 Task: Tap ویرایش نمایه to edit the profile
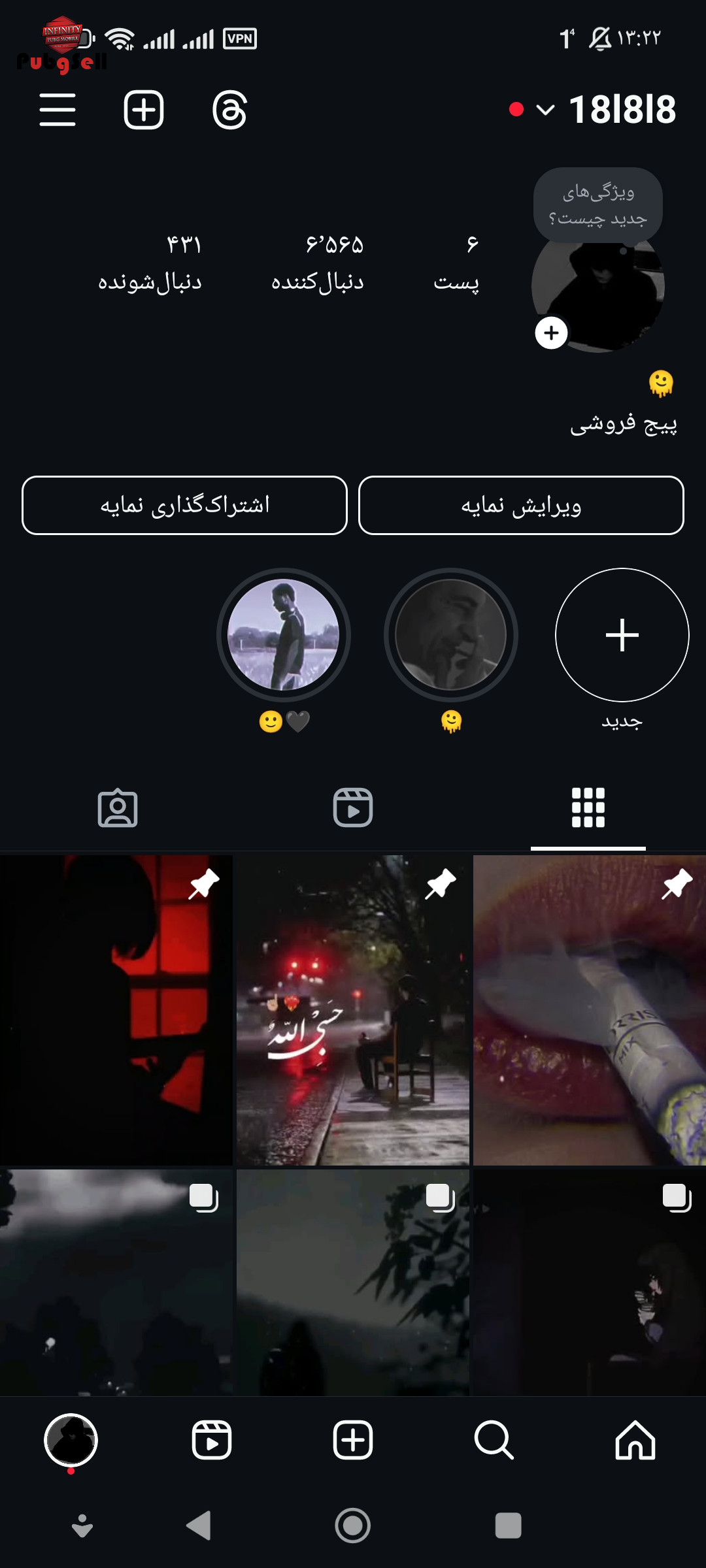pyautogui.click(x=521, y=506)
